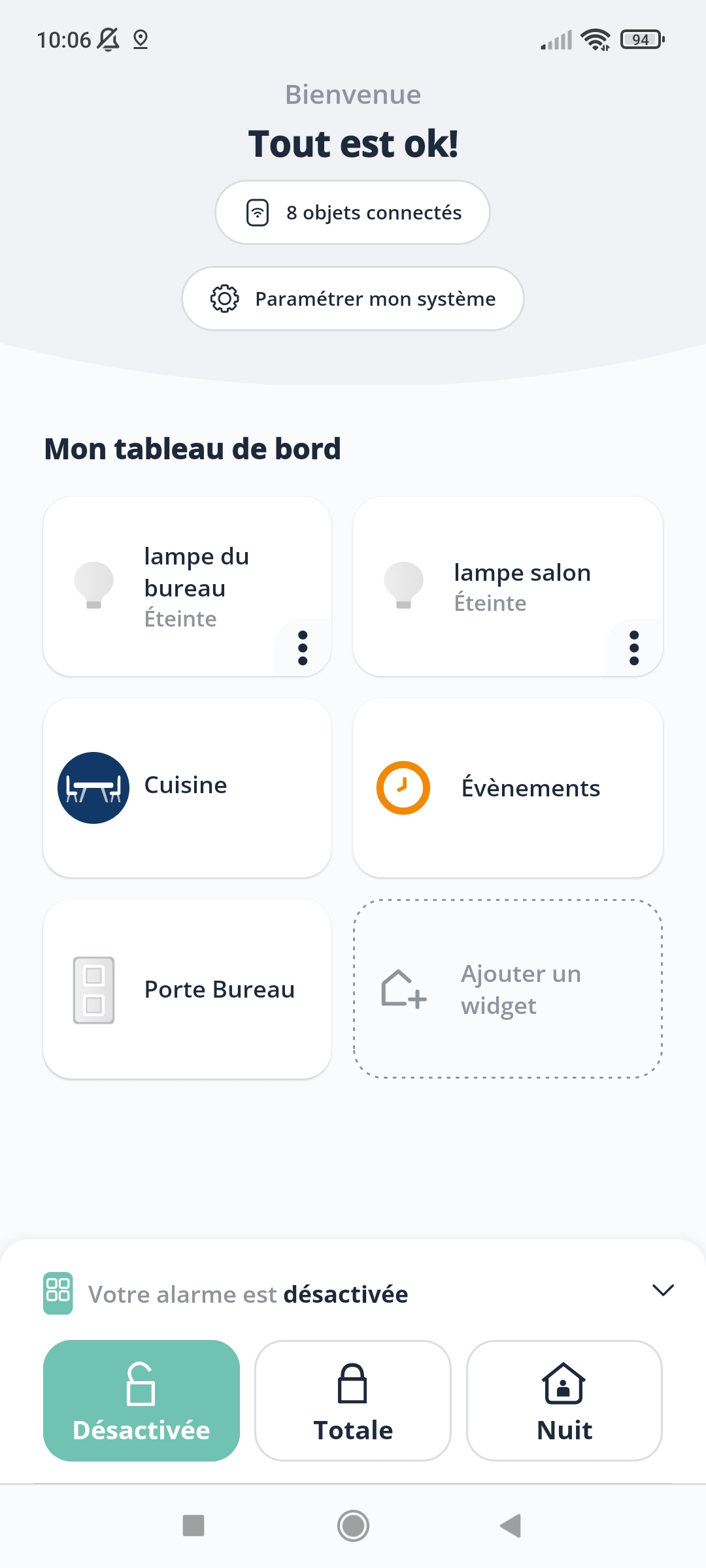Tap Paramétrer mon système button

352,299
